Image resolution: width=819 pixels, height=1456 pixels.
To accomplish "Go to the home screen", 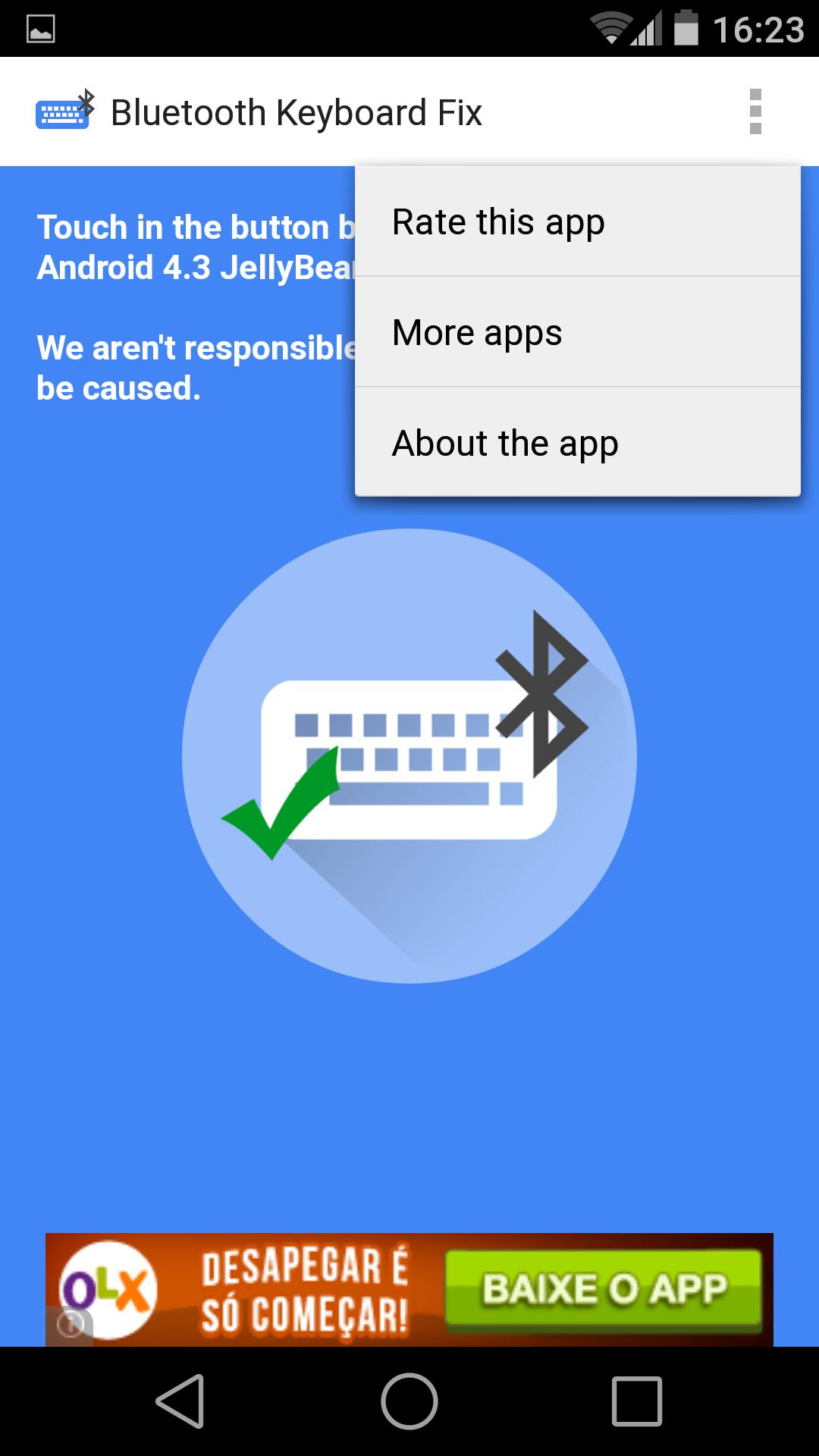I will coord(409,1401).
